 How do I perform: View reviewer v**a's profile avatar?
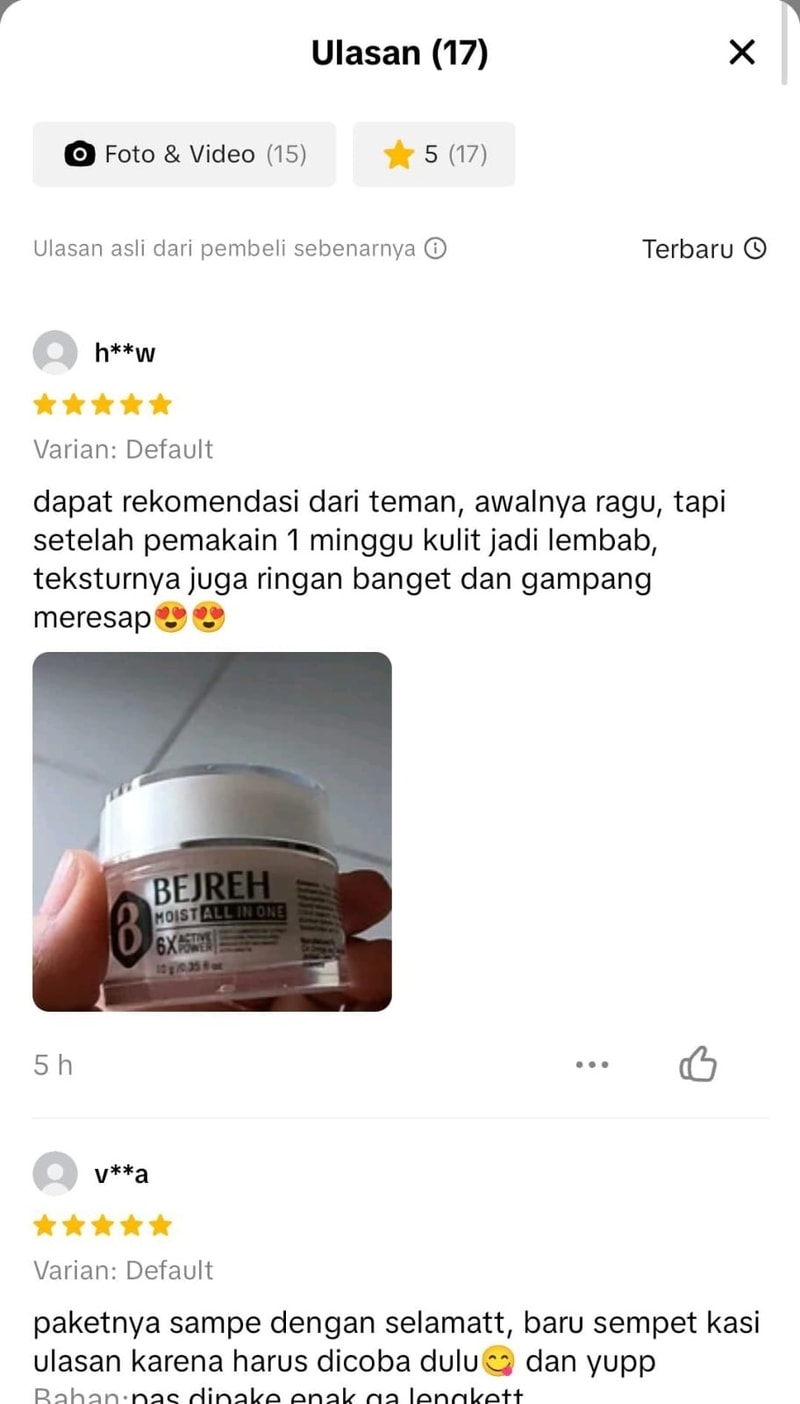pos(55,1173)
